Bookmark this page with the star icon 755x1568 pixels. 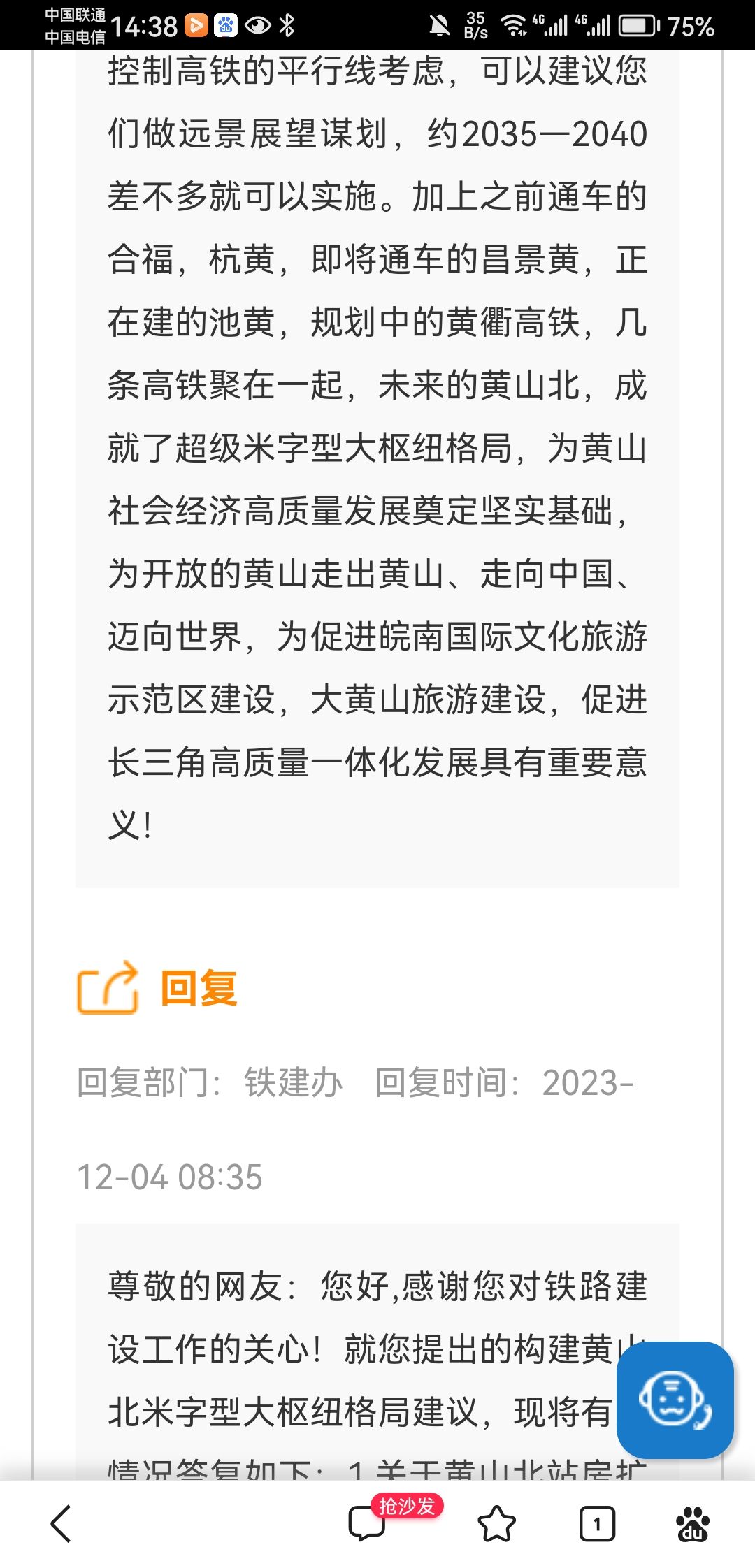click(496, 1524)
